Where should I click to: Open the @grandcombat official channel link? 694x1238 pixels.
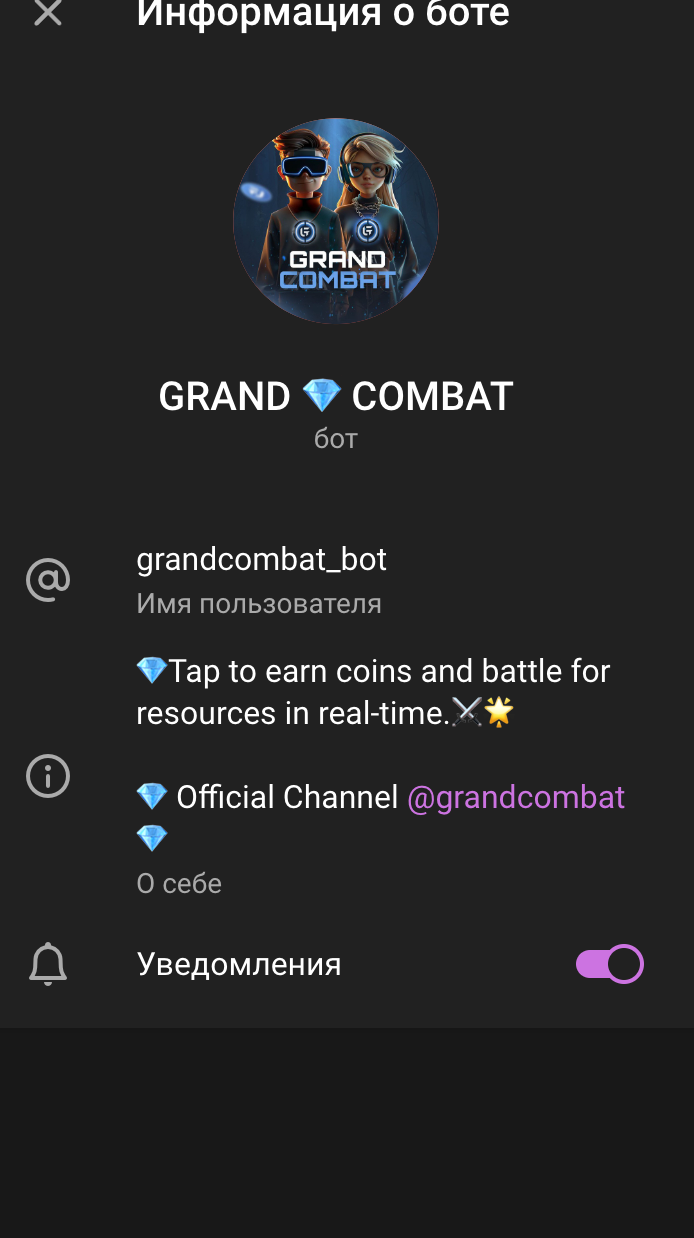pos(516,797)
